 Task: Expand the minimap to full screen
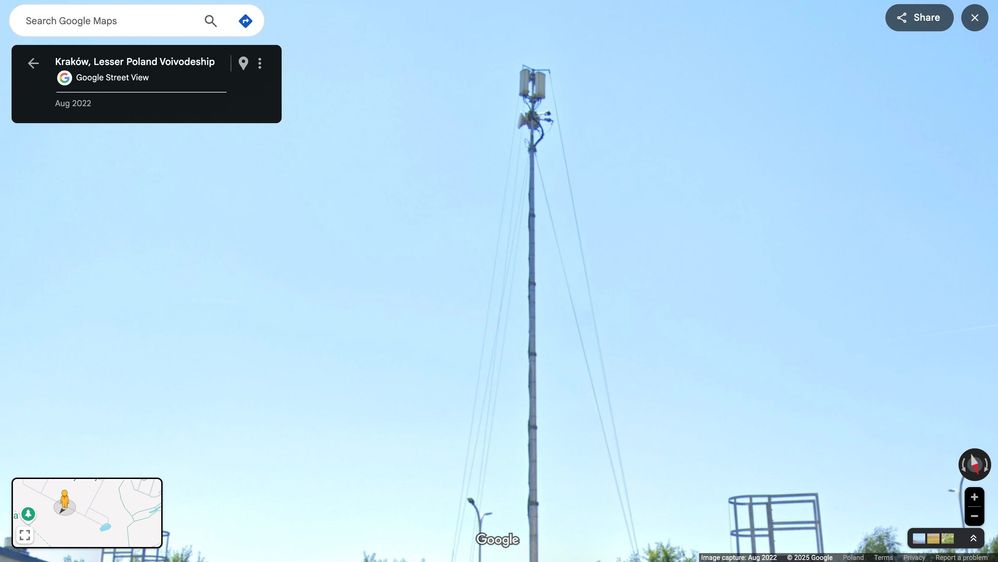click(25, 535)
